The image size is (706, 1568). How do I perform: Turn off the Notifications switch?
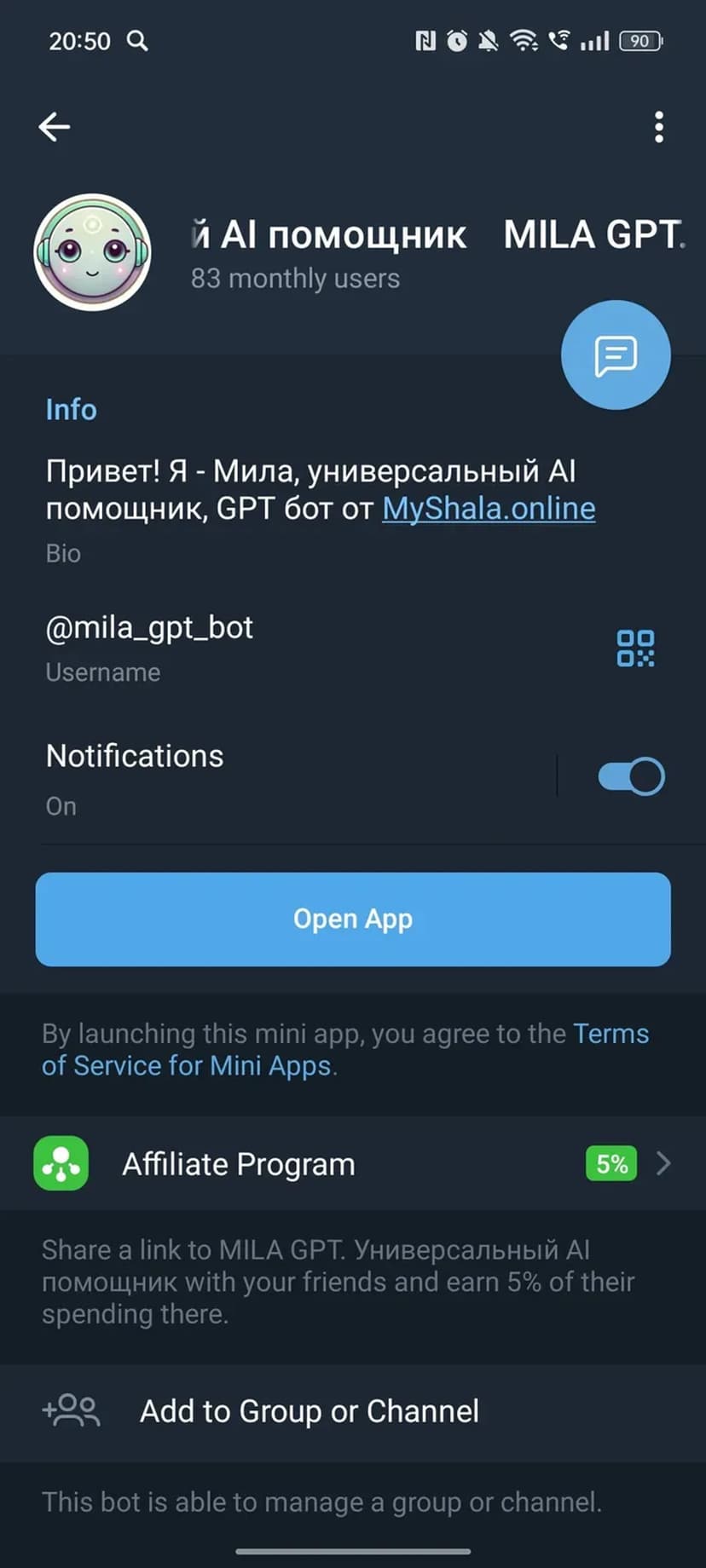(631, 776)
